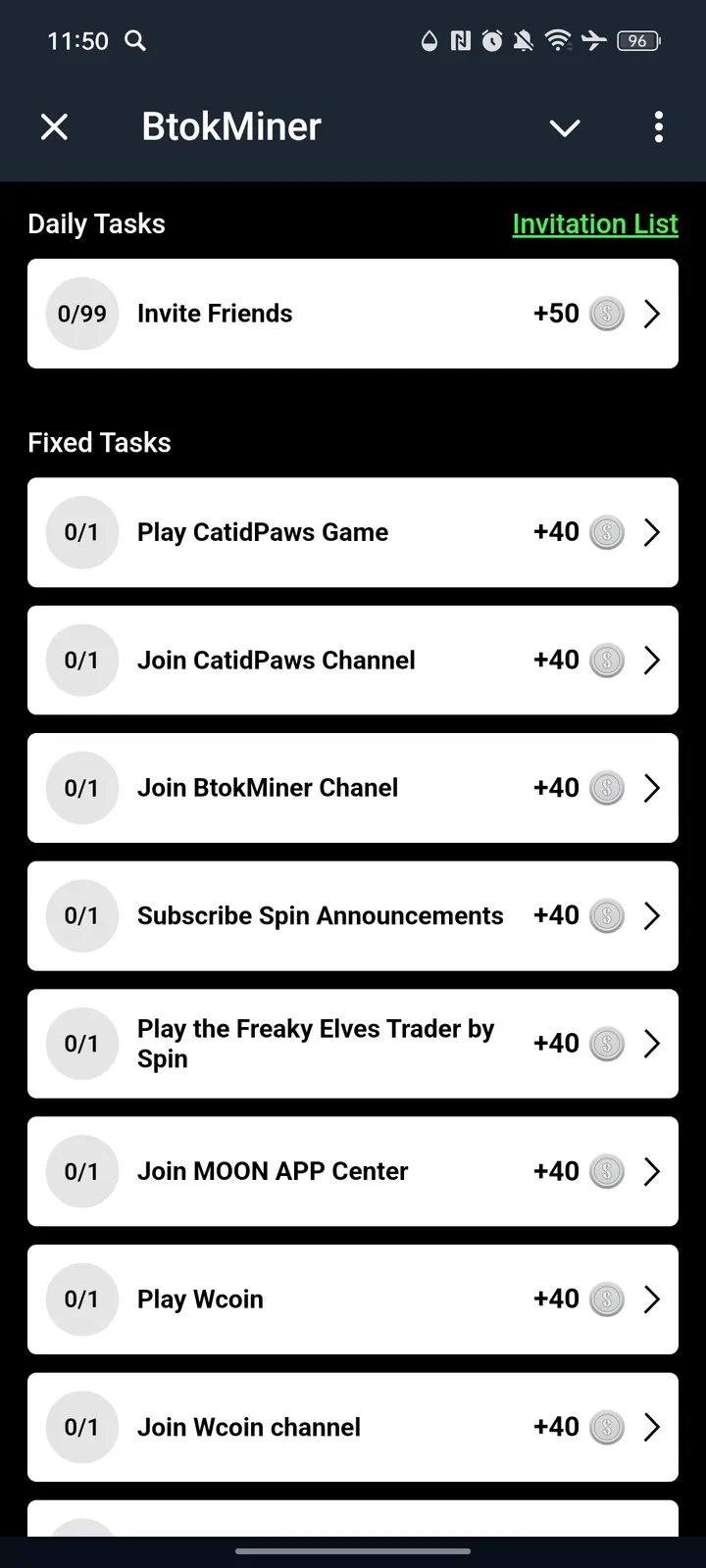
Task: Open the Invitation List link
Action: pos(594,223)
